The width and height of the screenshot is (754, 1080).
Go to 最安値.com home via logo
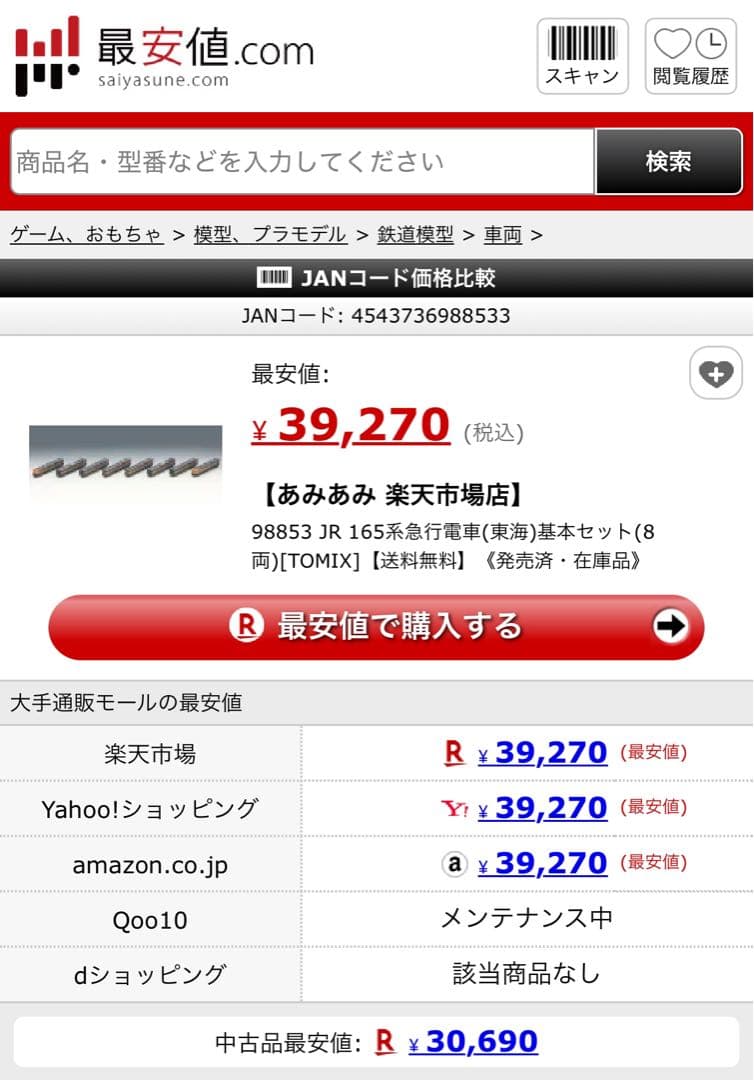(165, 55)
